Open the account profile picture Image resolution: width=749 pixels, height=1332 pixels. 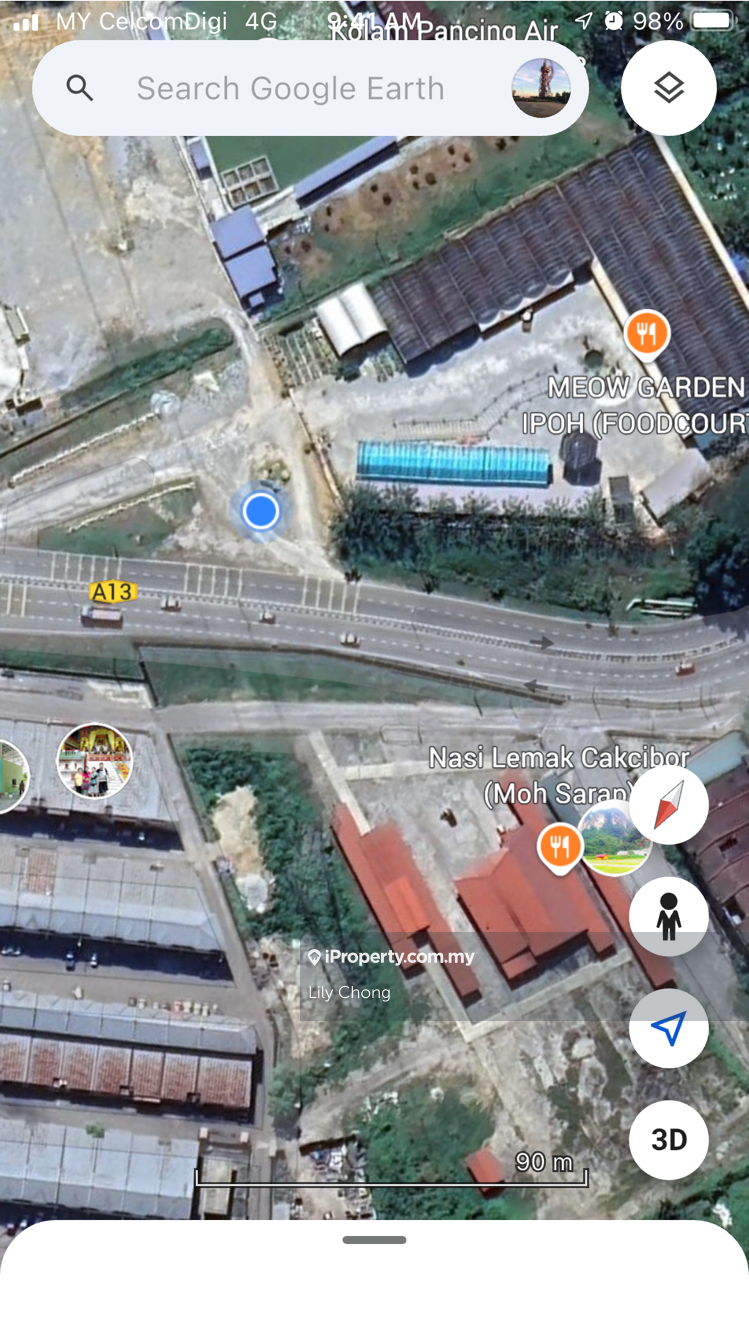pos(541,88)
